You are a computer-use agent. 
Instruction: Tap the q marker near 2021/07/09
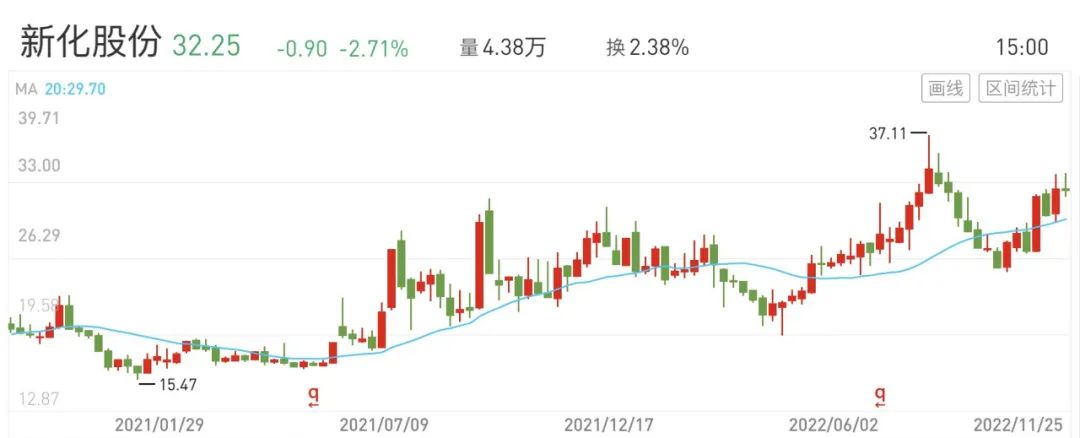313,397
